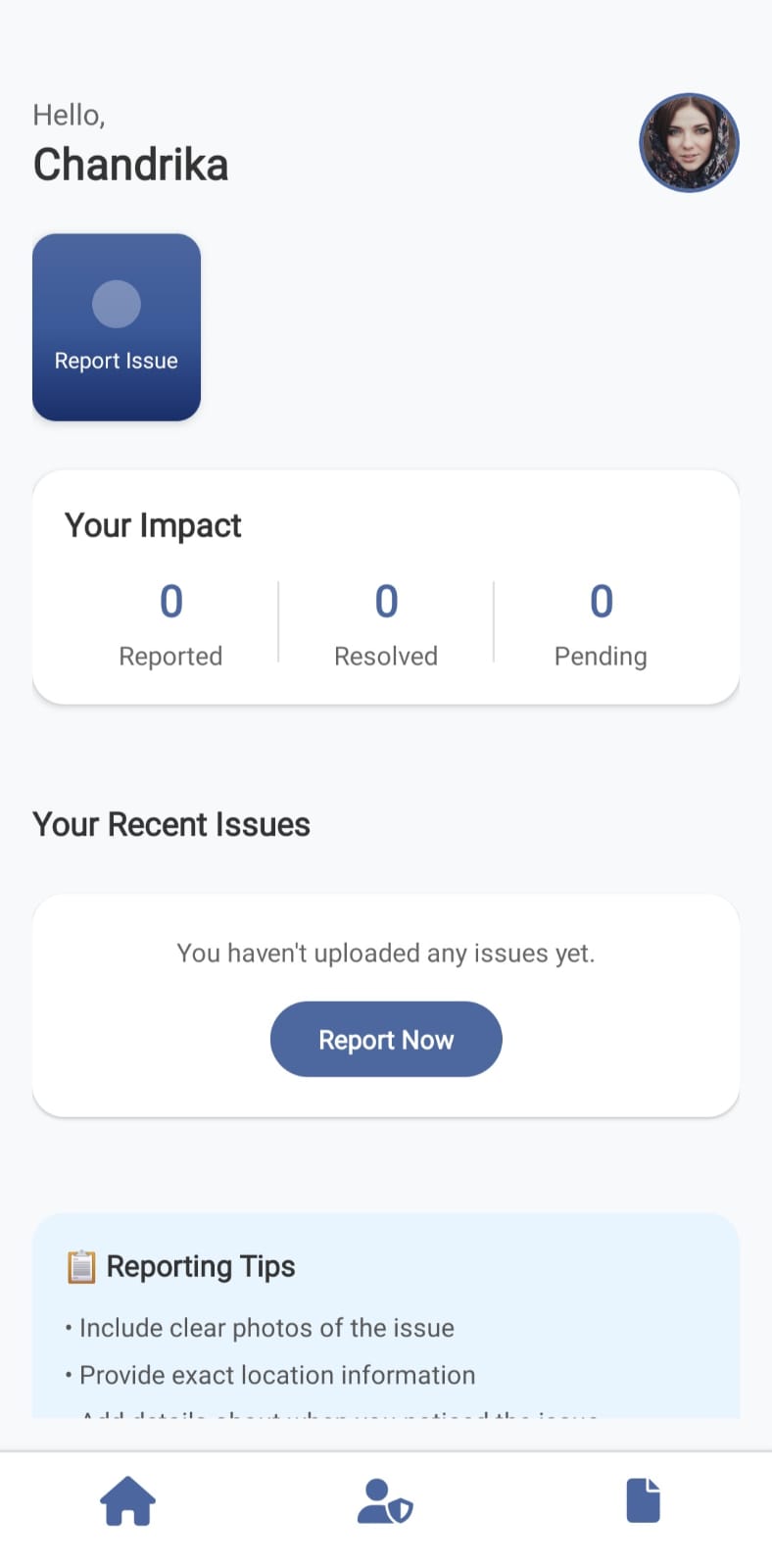Screen dimensions: 772x1568
Task: Click the clipboard icon next to Reporting Tips
Action: click(81, 1266)
